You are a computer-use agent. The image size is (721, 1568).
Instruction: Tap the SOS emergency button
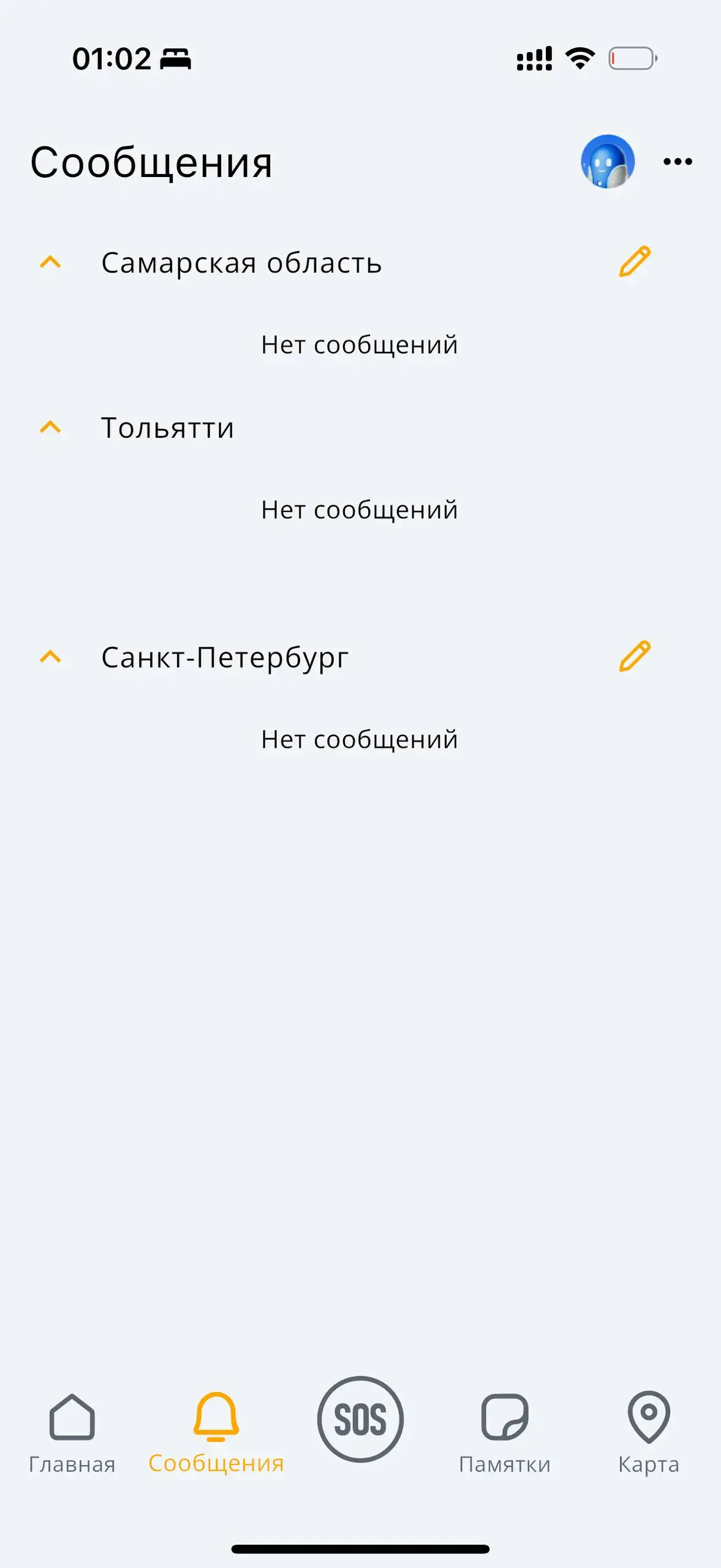(360, 1419)
